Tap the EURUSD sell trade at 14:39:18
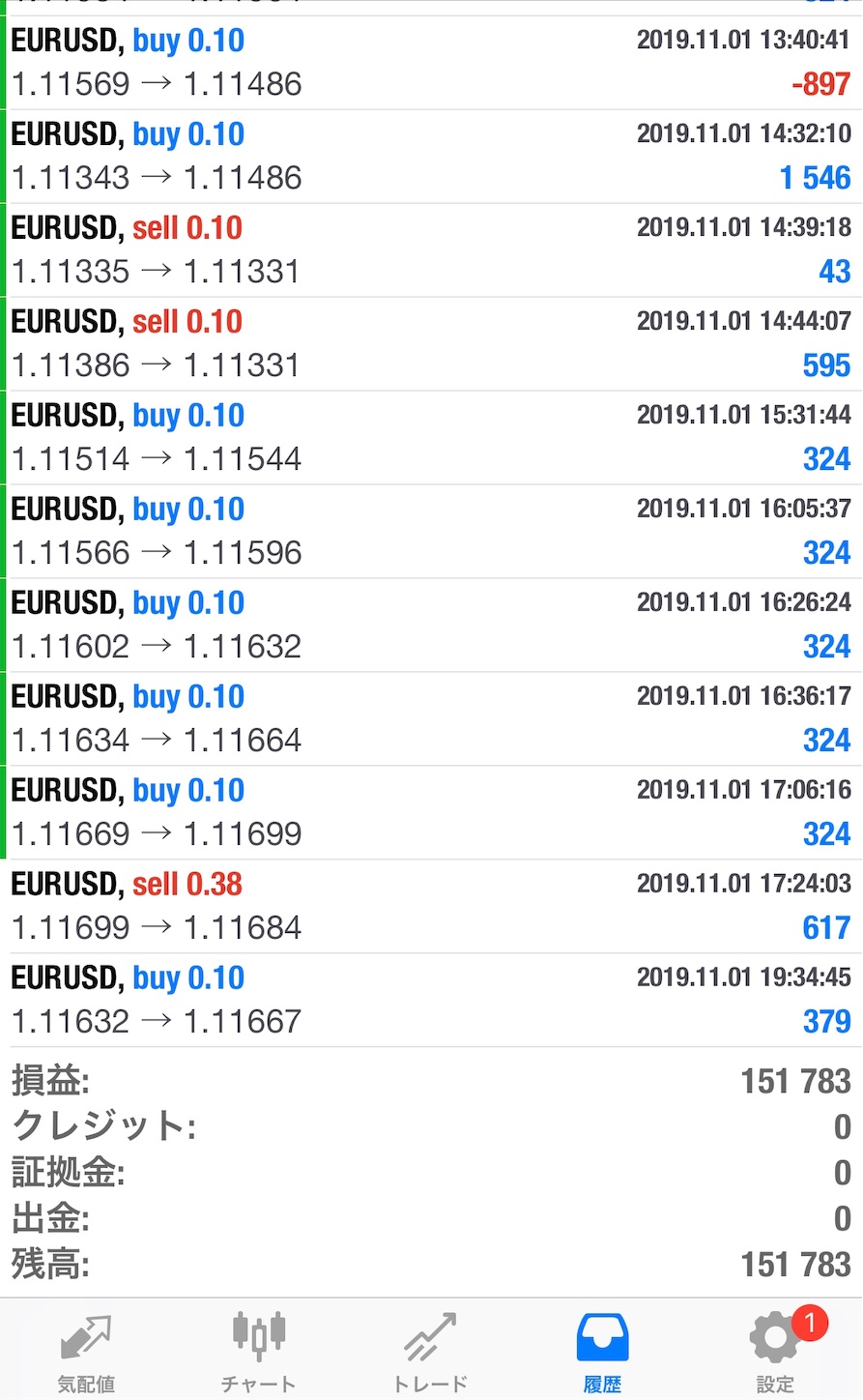This screenshot has height=1400, width=863. tap(431, 250)
